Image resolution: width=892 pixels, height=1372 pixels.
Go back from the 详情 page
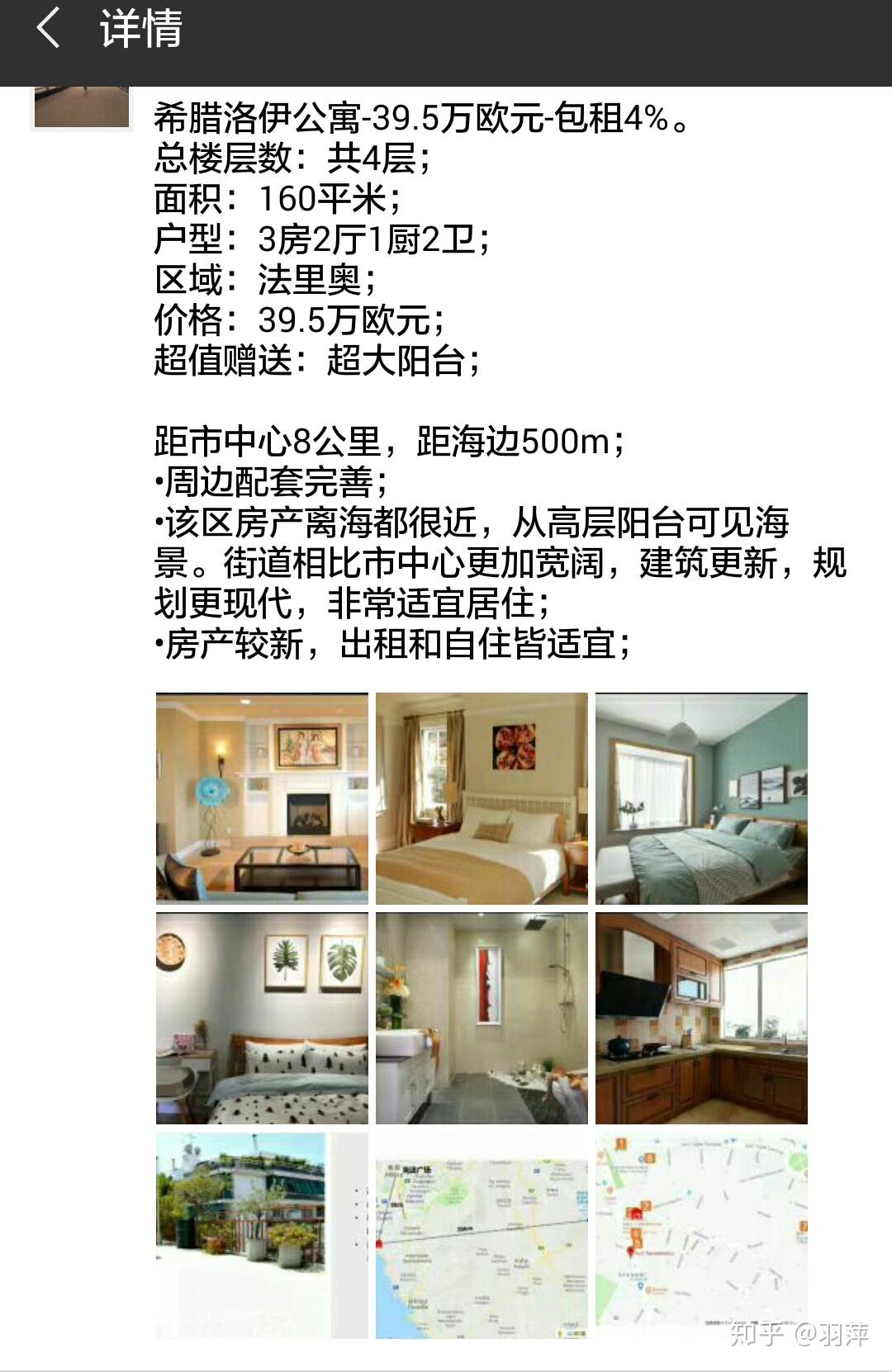(50, 29)
